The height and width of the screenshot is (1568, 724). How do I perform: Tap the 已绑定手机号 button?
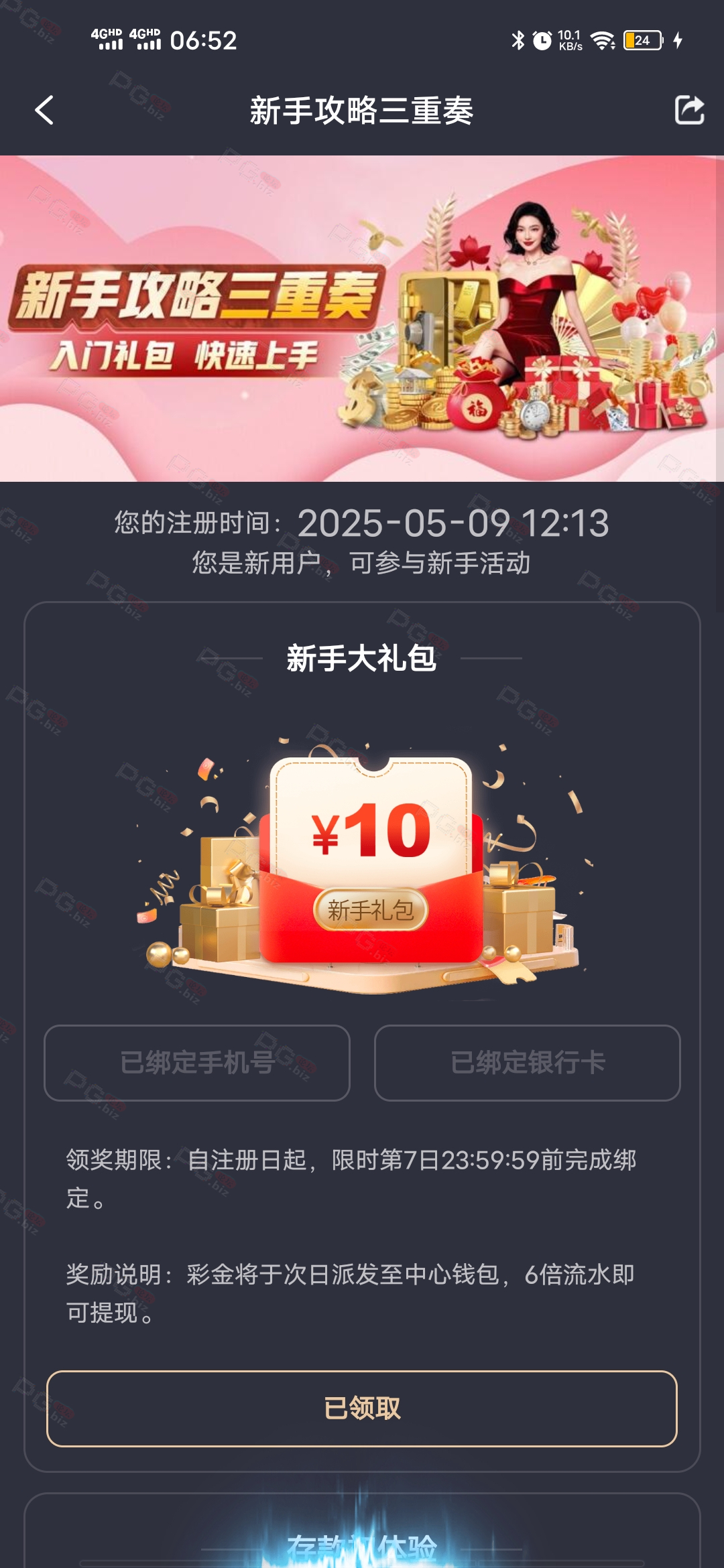click(197, 1063)
